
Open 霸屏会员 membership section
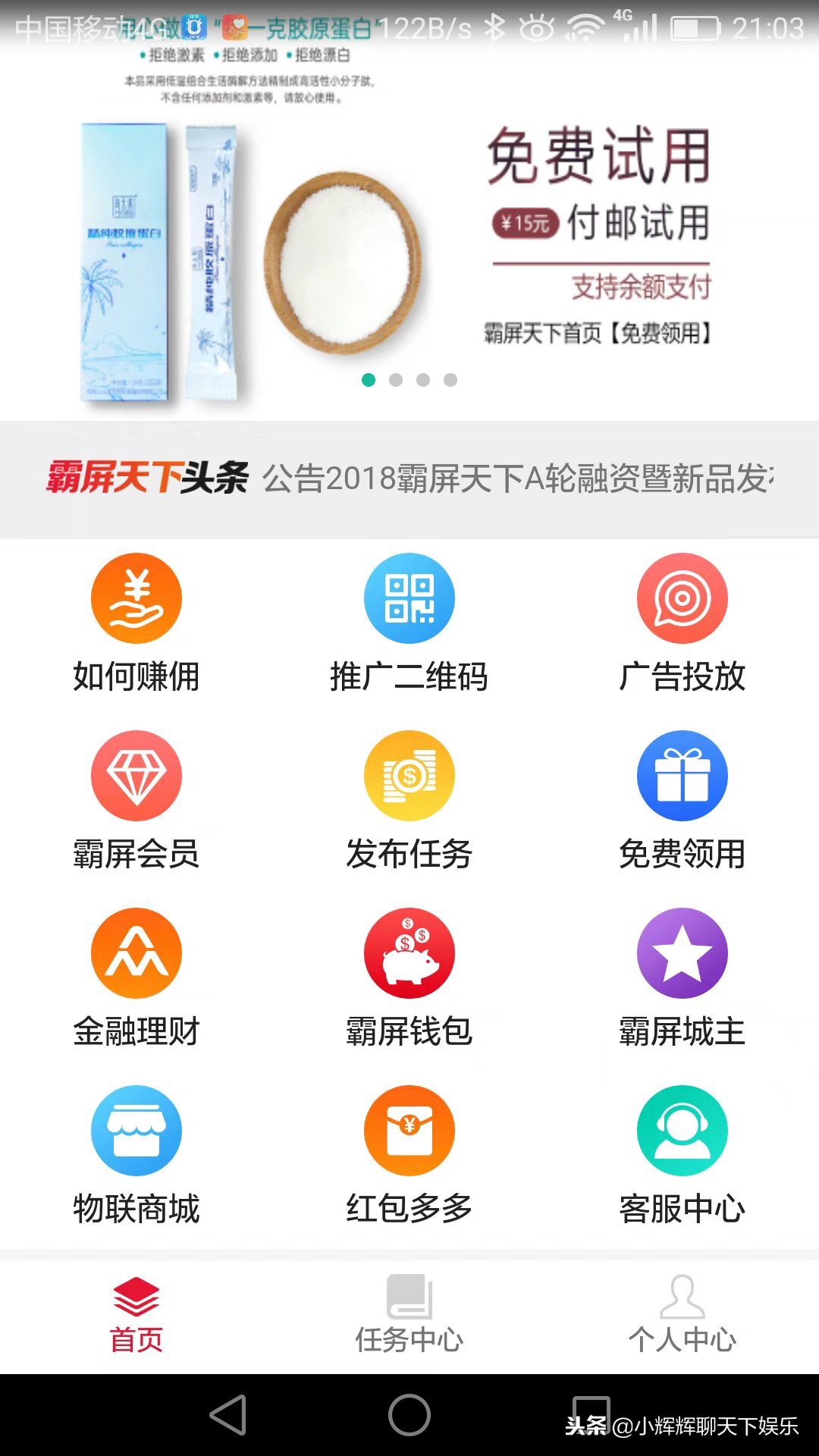coord(135,800)
